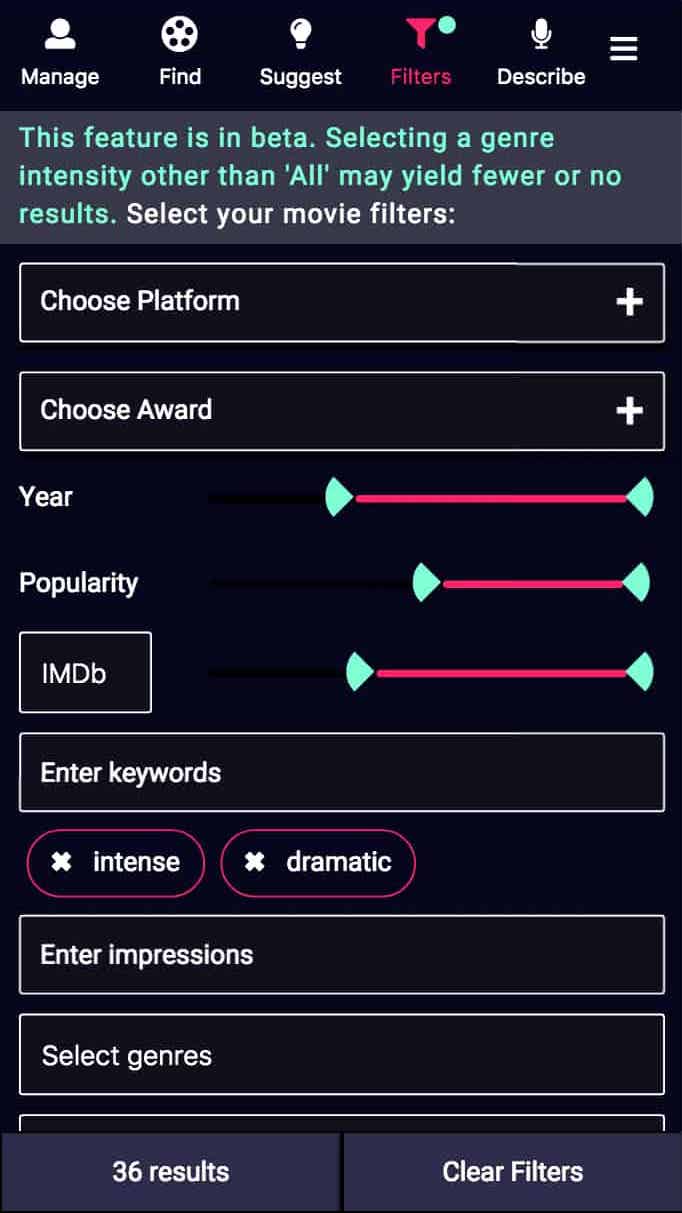Image resolution: width=682 pixels, height=1213 pixels.
Task: Tap the Popularity slider's left handle
Action: [x=427, y=582]
